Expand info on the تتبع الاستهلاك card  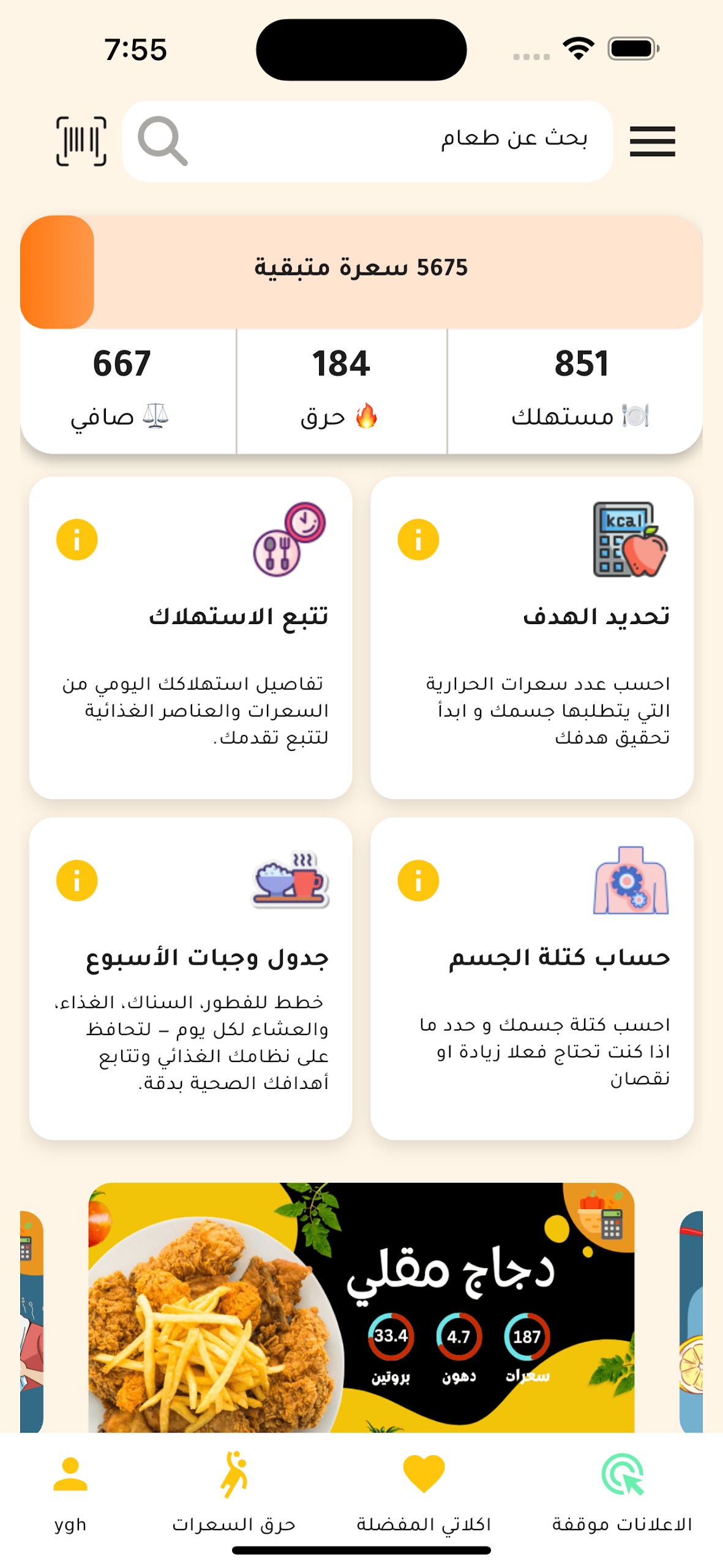click(77, 540)
